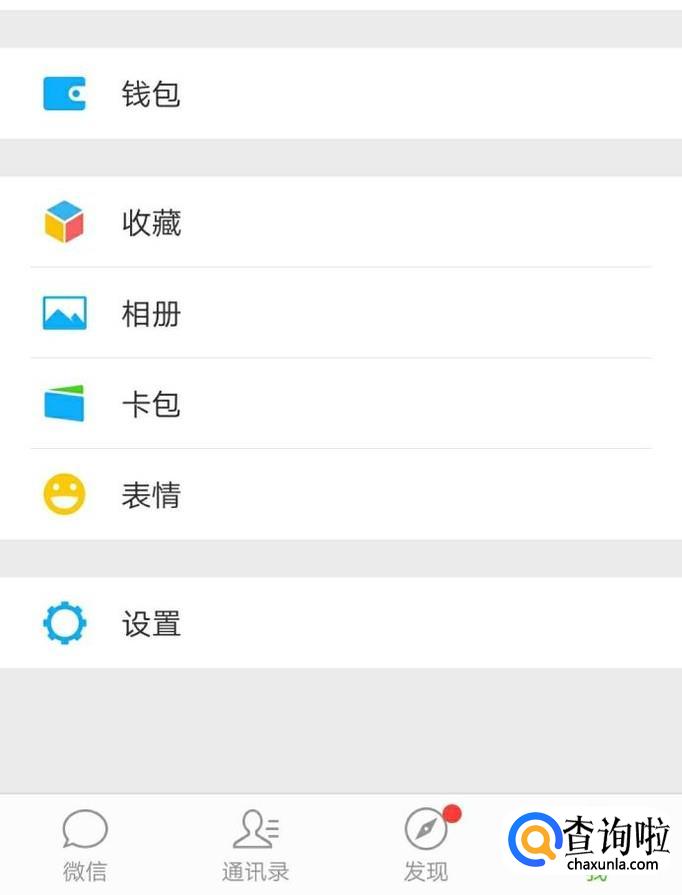The height and width of the screenshot is (895, 682).
Task: Go to 相册 album
Action: pos(150,313)
